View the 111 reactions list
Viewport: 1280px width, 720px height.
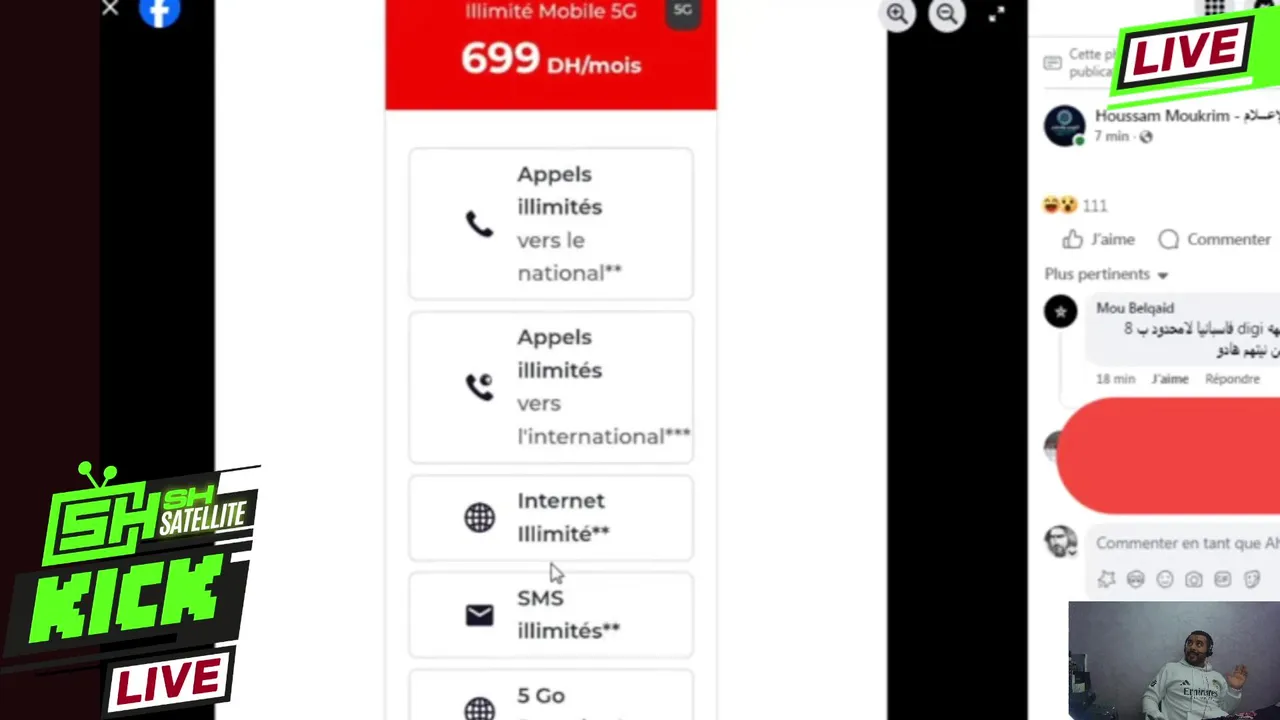pyautogui.click(x=1094, y=206)
